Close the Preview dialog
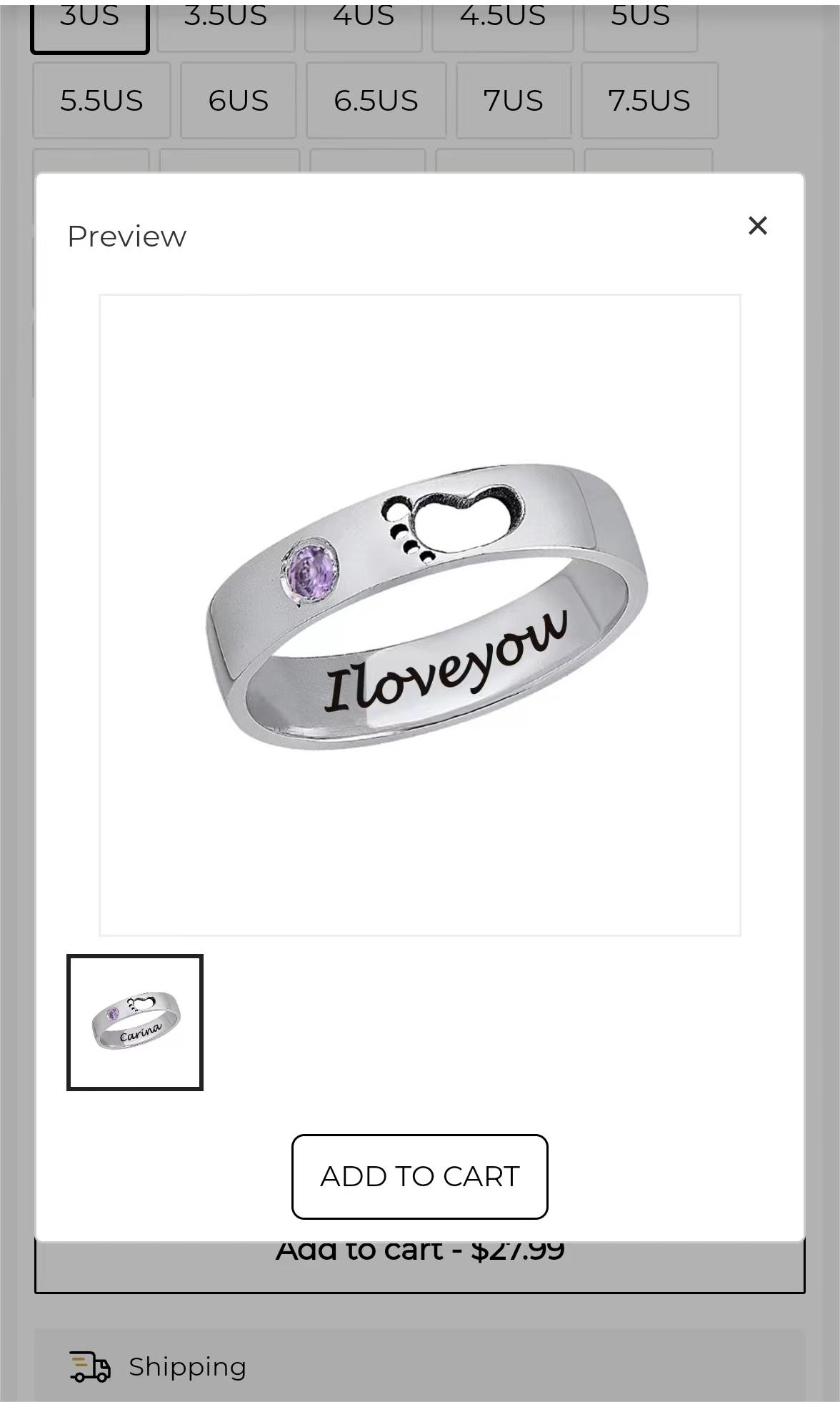Viewport: 840px width, 1402px height. click(757, 226)
